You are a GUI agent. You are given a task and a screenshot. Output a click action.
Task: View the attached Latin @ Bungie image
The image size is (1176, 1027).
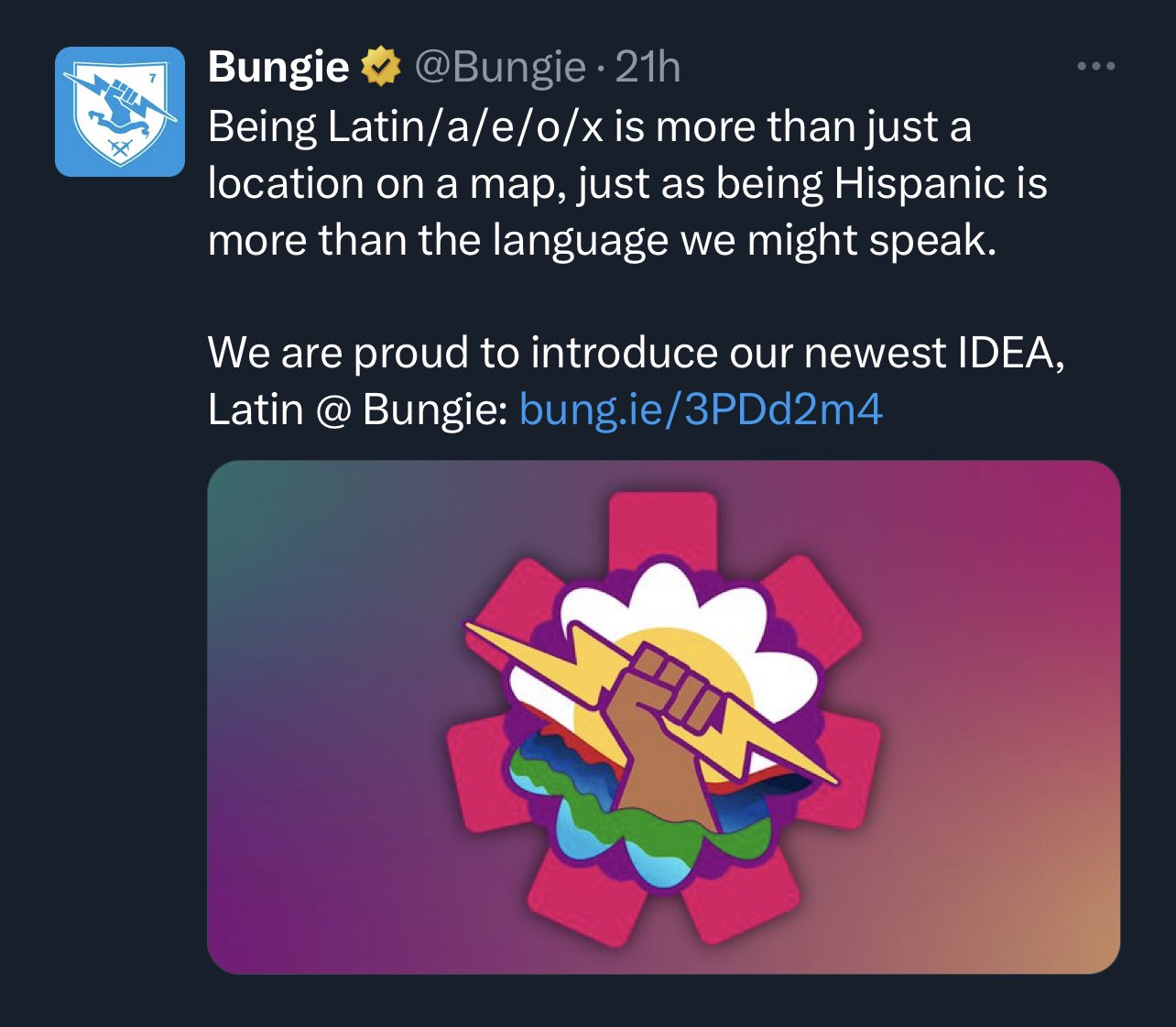pyautogui.click(x=663, y=716)
